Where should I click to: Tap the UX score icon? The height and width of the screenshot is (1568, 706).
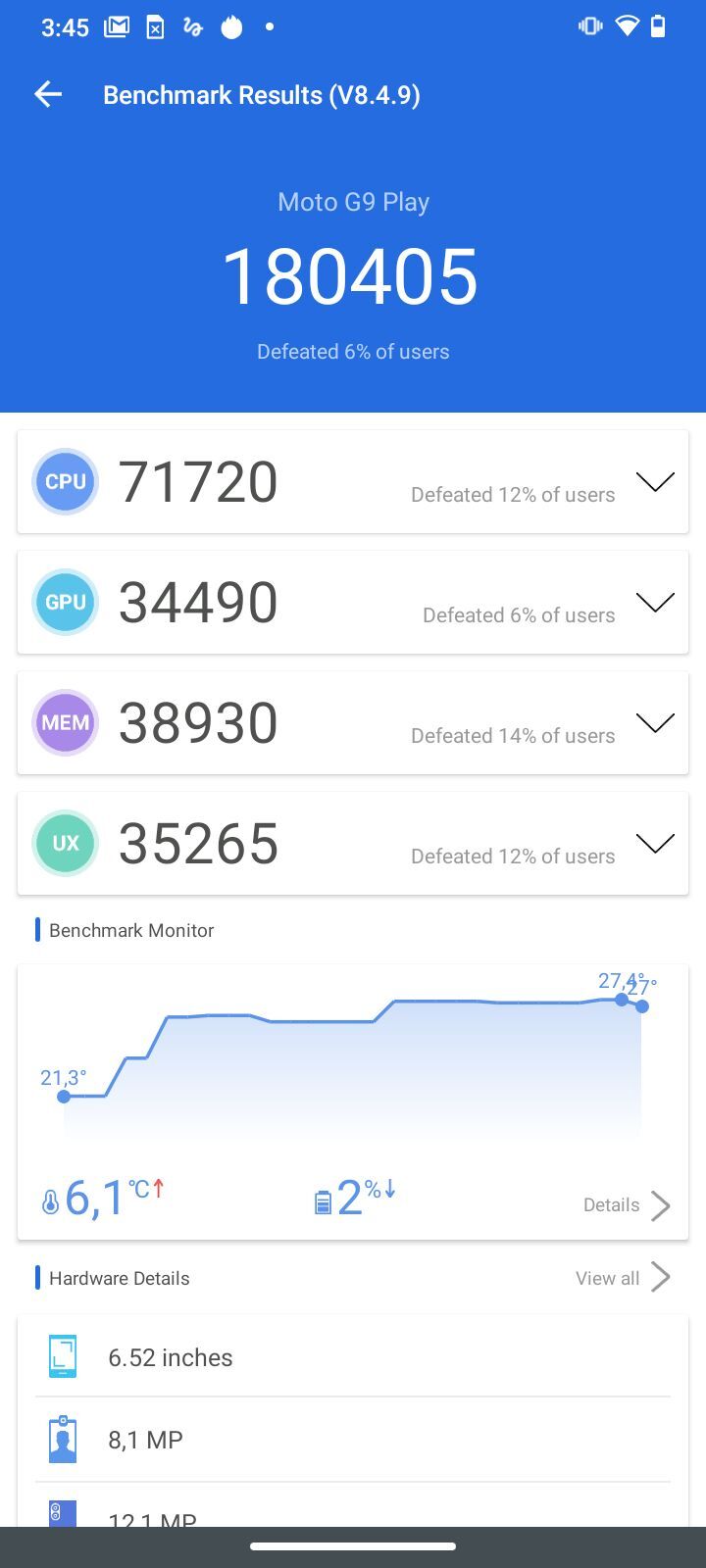[65, 843]
